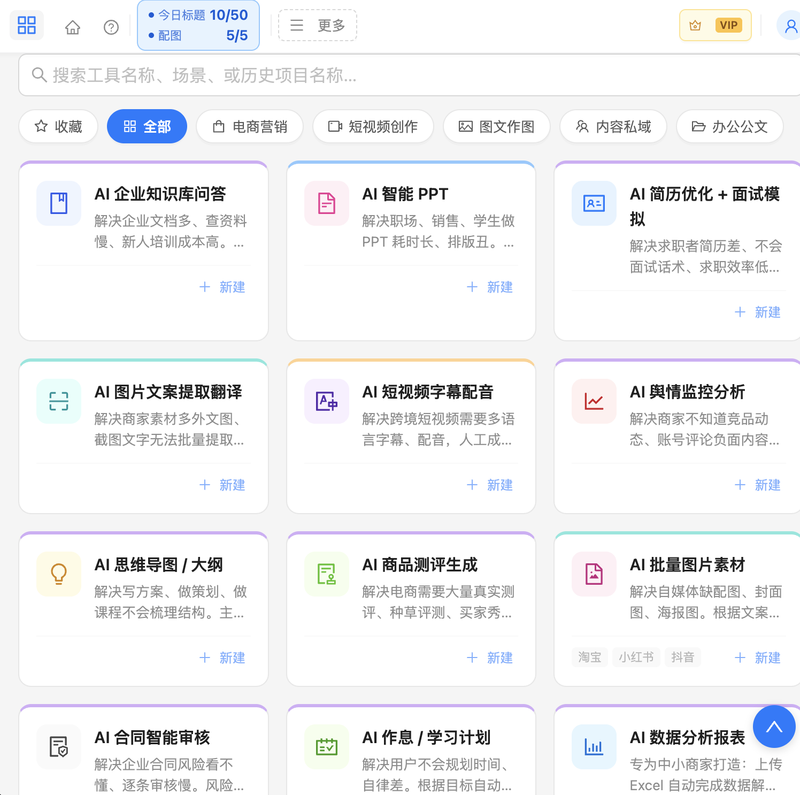Image resolution: width=800 pixels, height=795 pixels.
Task: Tap 新建 on AI 思维导图 / 大纲 card
Action: point(222,658)
